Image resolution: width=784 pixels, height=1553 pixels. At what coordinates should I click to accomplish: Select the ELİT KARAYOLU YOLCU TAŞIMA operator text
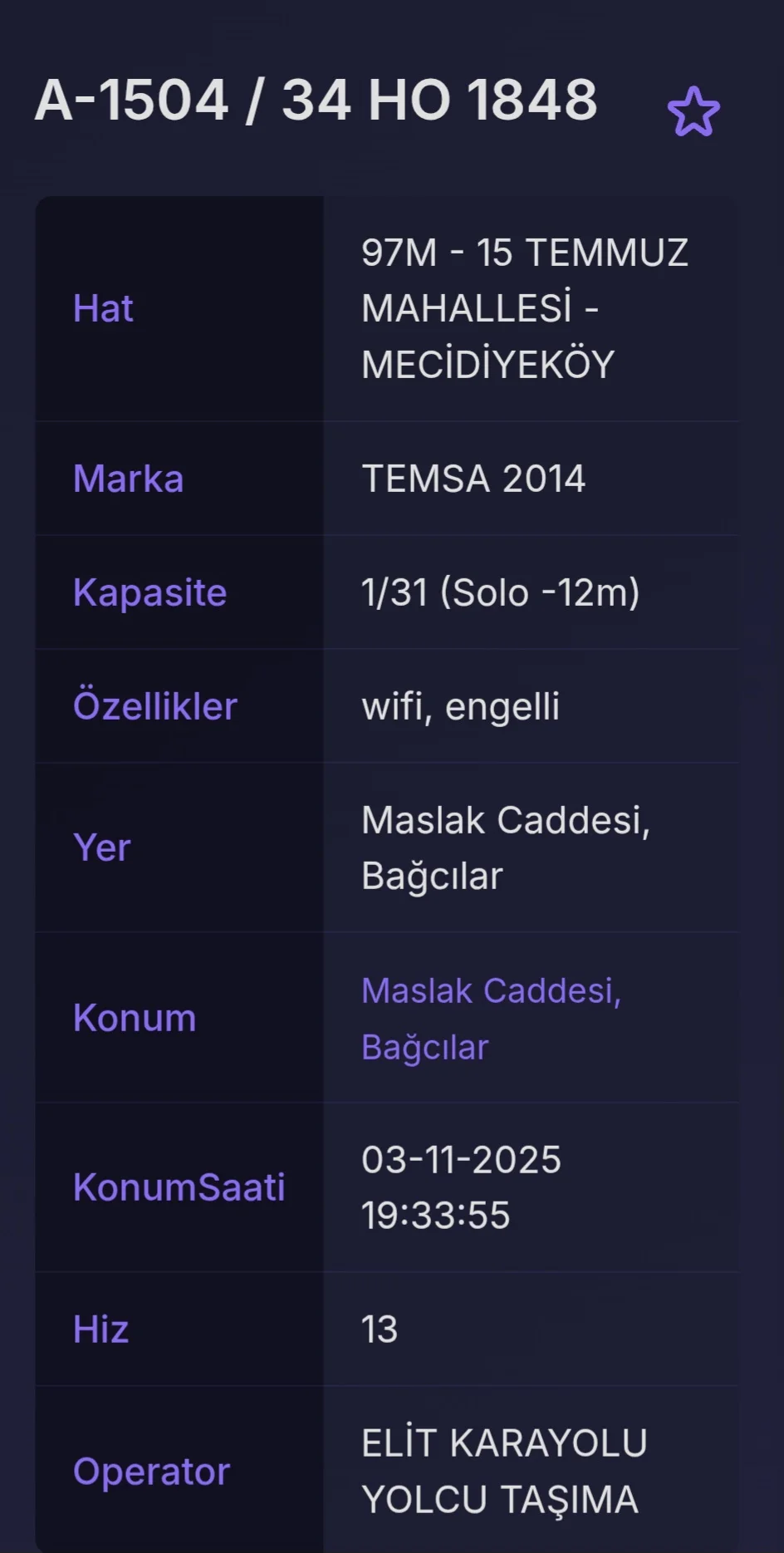(x=505, y=1471)
